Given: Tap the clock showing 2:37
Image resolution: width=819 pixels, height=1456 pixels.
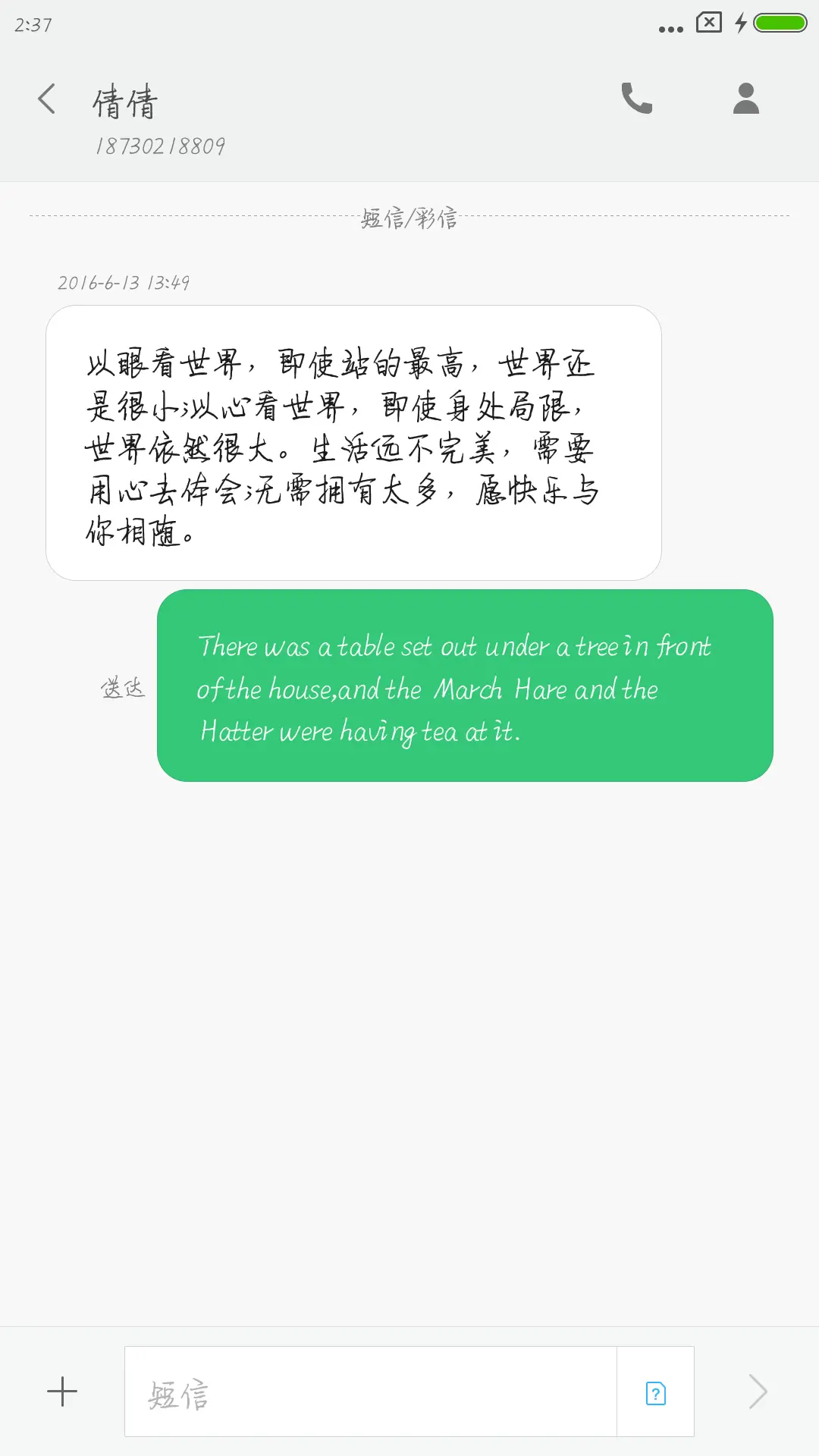Looking at the screenshot, I should 28,24.
